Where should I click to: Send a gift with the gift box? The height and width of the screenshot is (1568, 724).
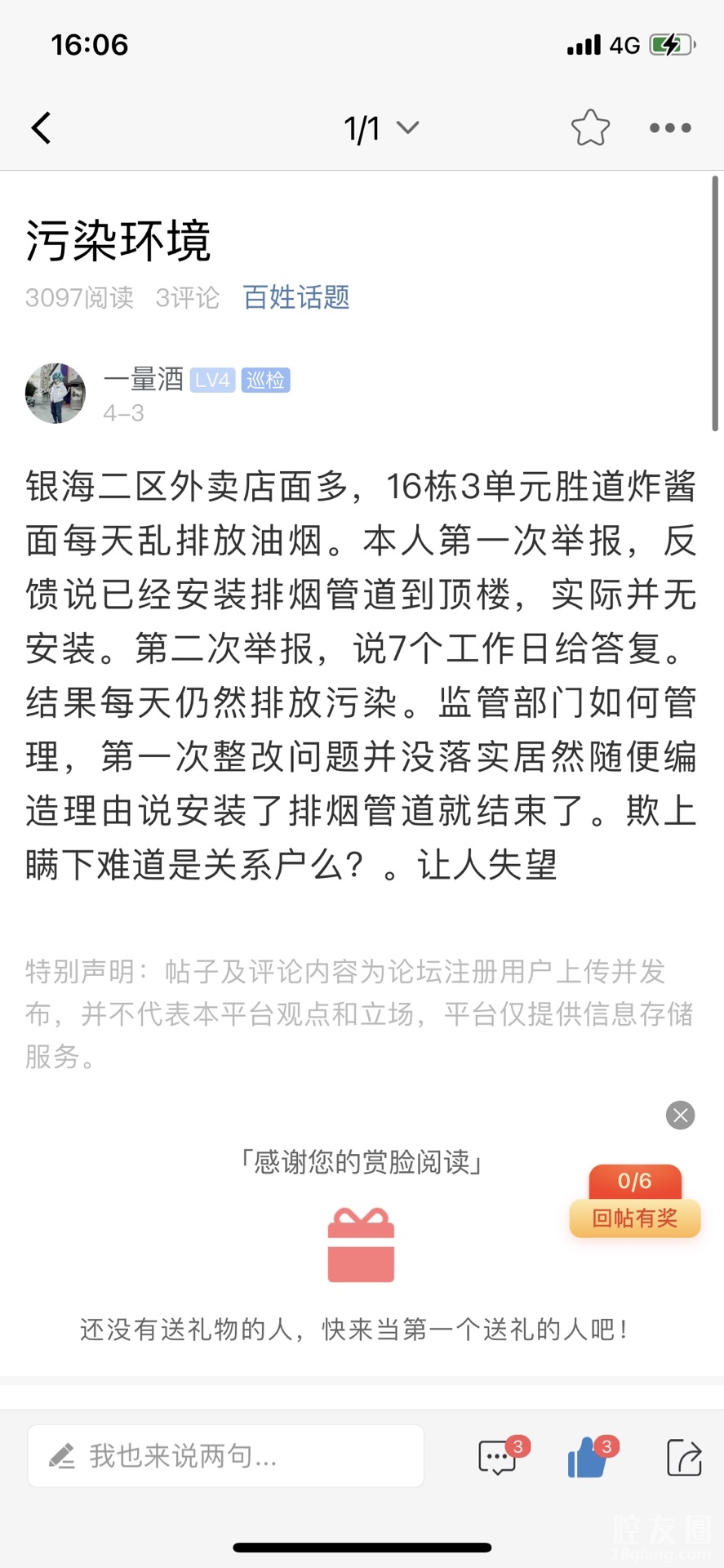coord(361,1245)
